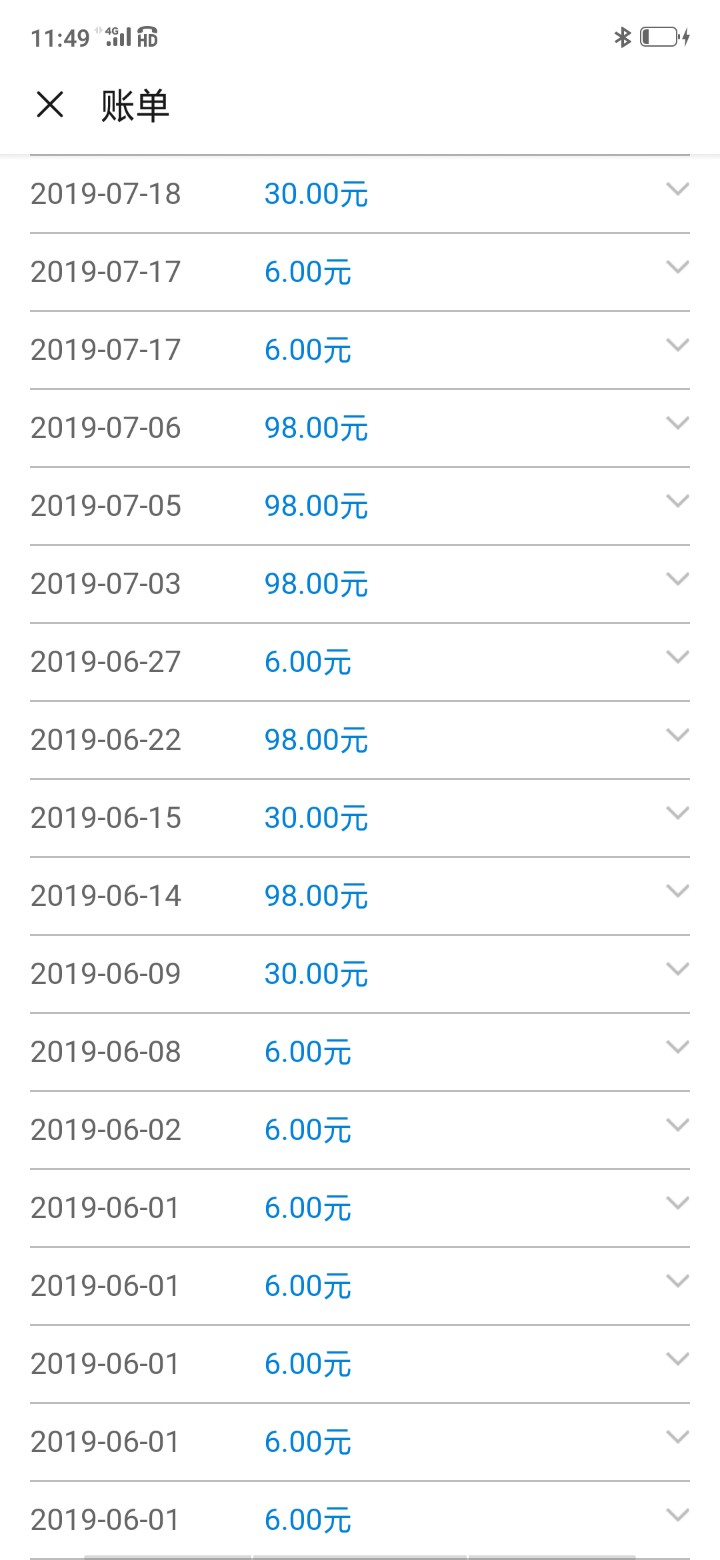Expand the 2019-07-03 bill of 98.00元
720x1560 pixels.
tap(677, 579)
